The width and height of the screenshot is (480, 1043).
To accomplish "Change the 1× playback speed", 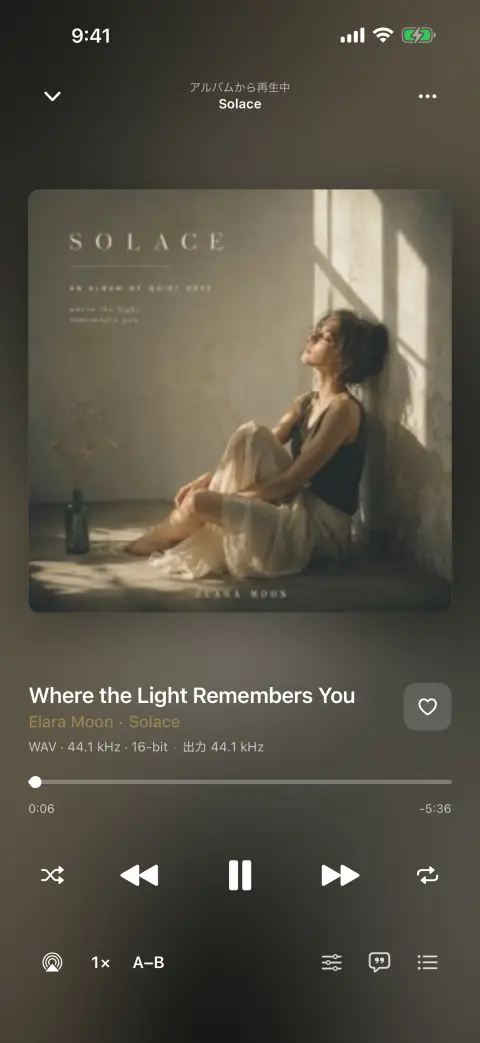I will [100, 963].
